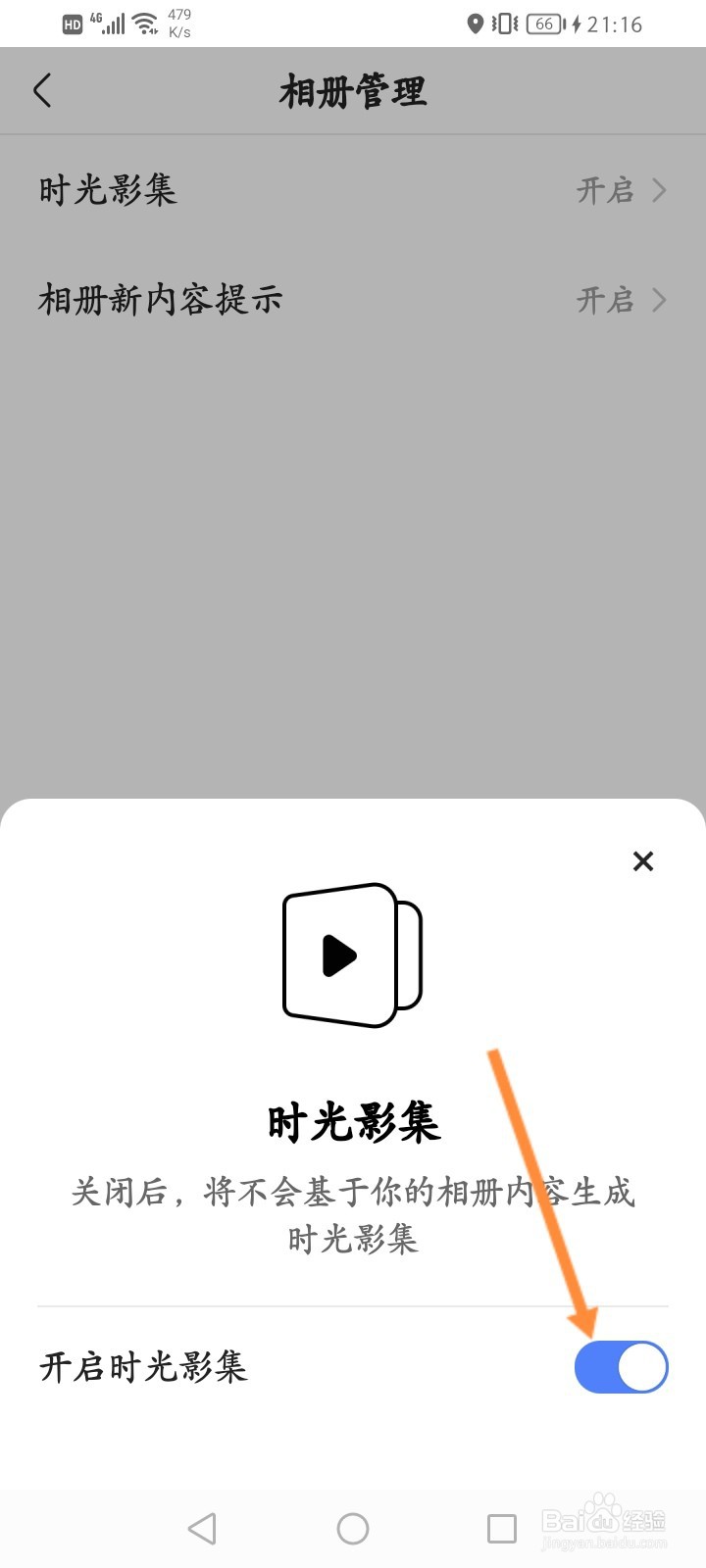This screenshot has width=706, height=1568.
Task: Tap the network speed 479 K/s indicator
Action: [178, 24]
